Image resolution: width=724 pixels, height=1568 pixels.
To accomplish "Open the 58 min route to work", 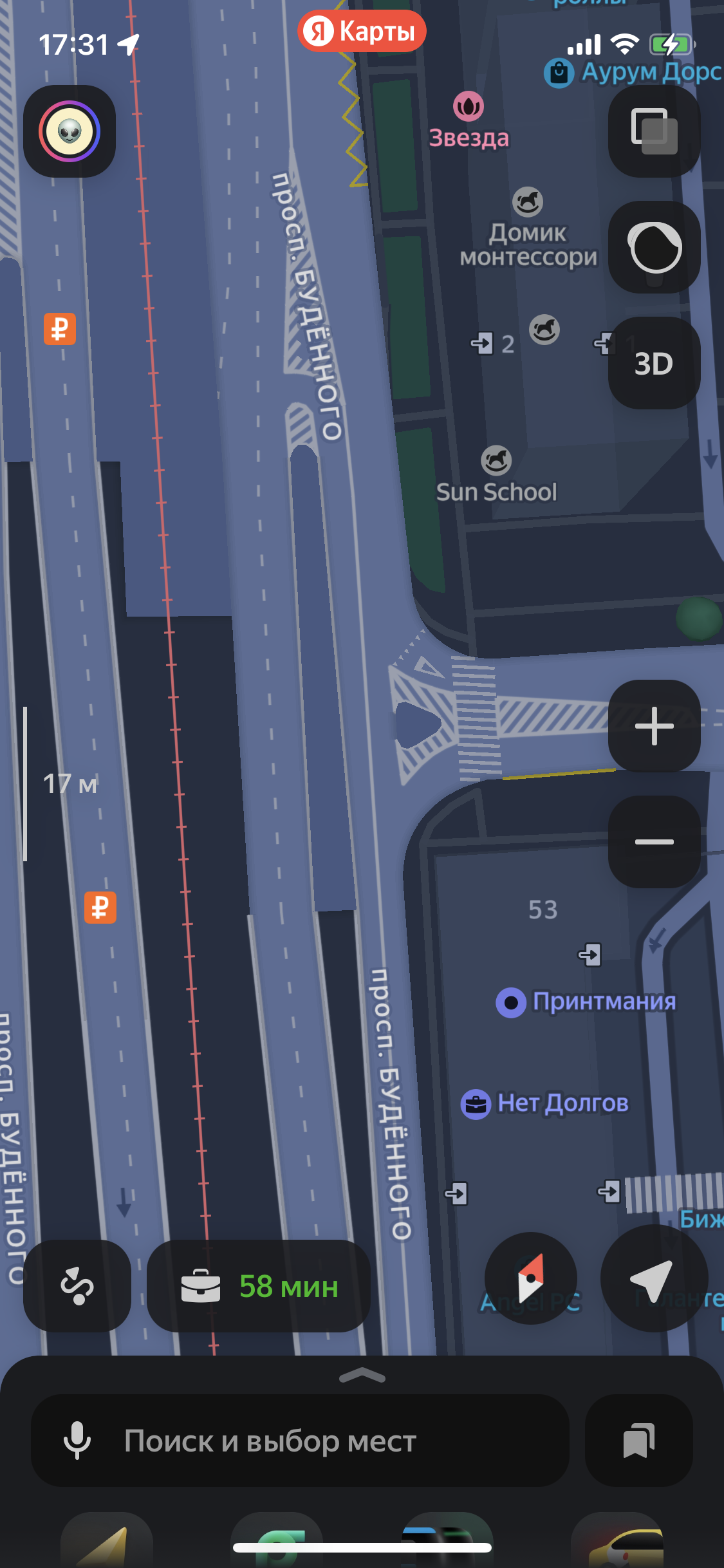I will [x=259, y=1286].
